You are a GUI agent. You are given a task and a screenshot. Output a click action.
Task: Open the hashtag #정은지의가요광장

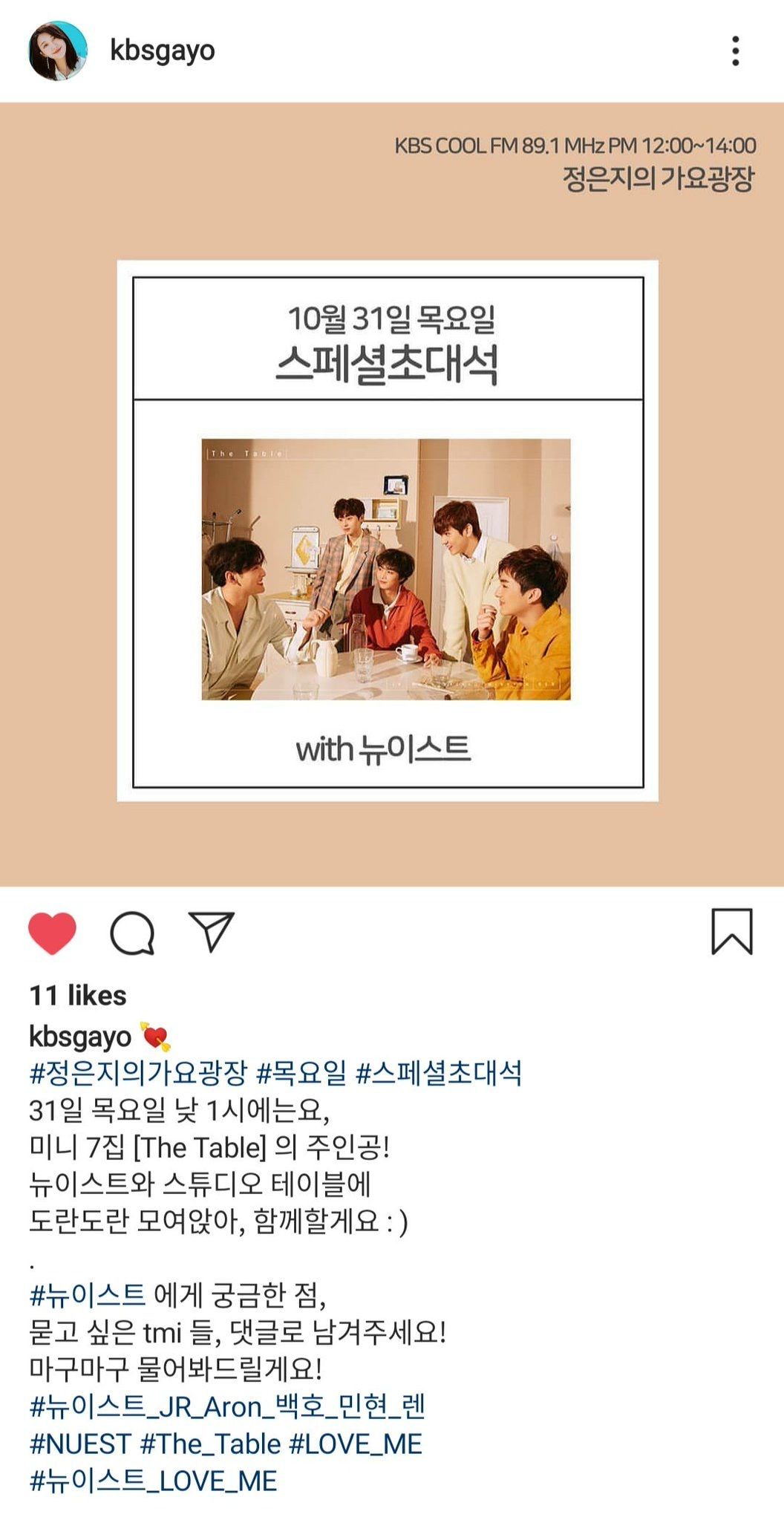(x=138, y=1072)
